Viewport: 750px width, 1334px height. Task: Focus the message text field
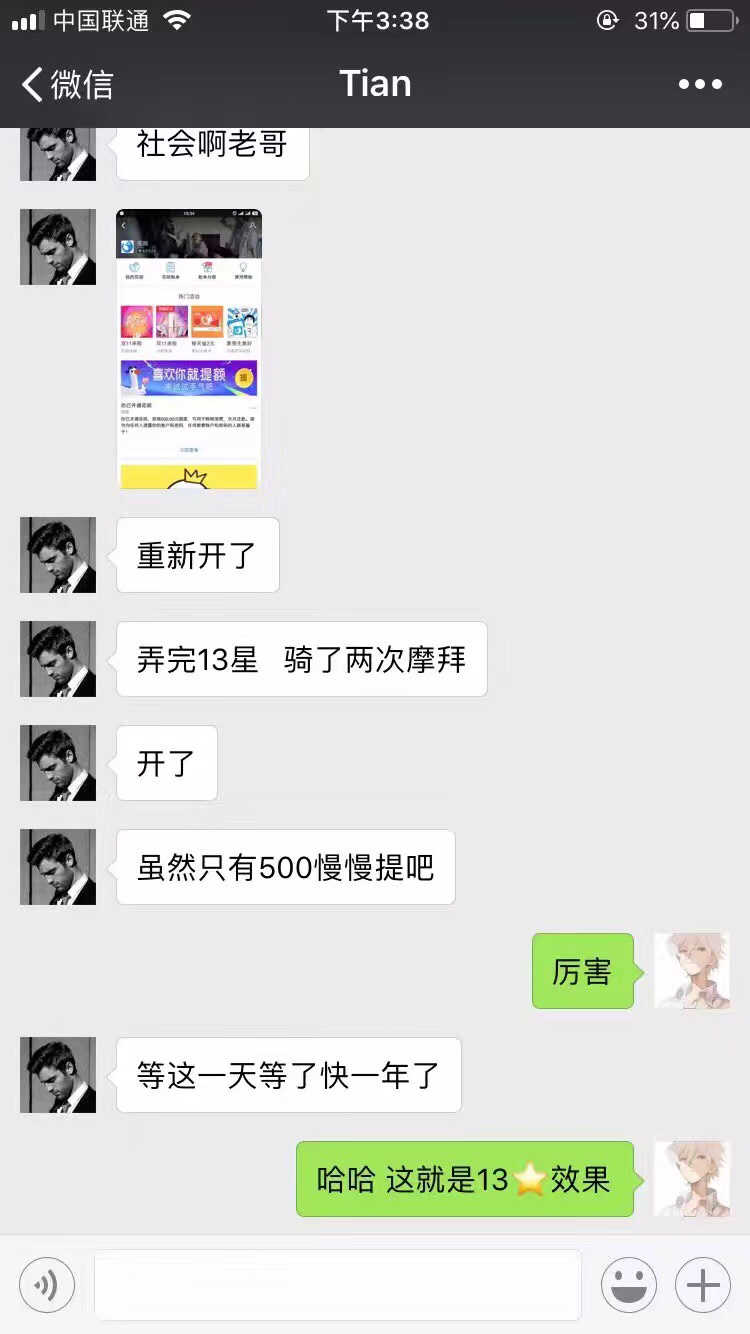338,1285
